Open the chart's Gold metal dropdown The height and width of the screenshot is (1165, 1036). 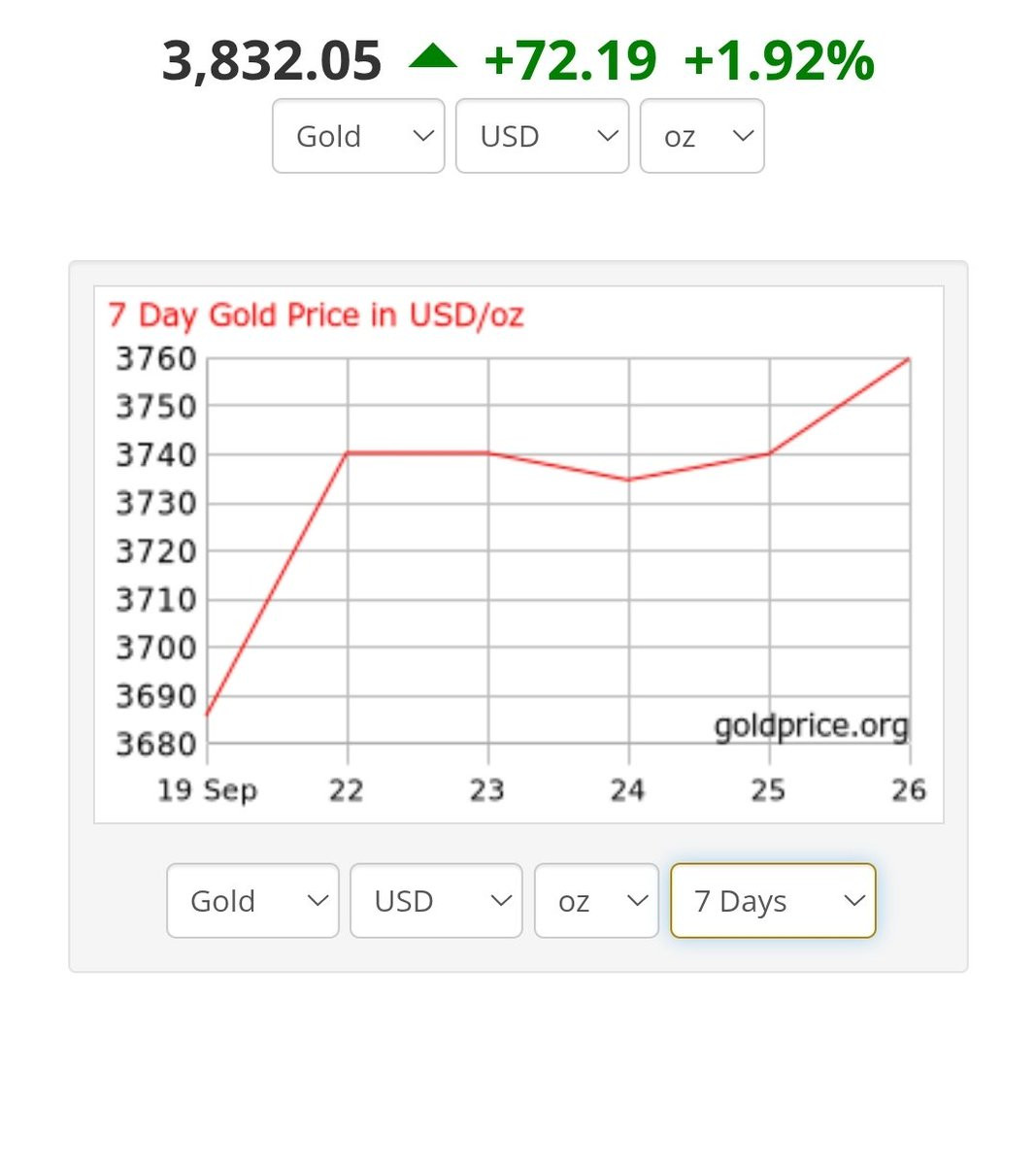[252, 901]
